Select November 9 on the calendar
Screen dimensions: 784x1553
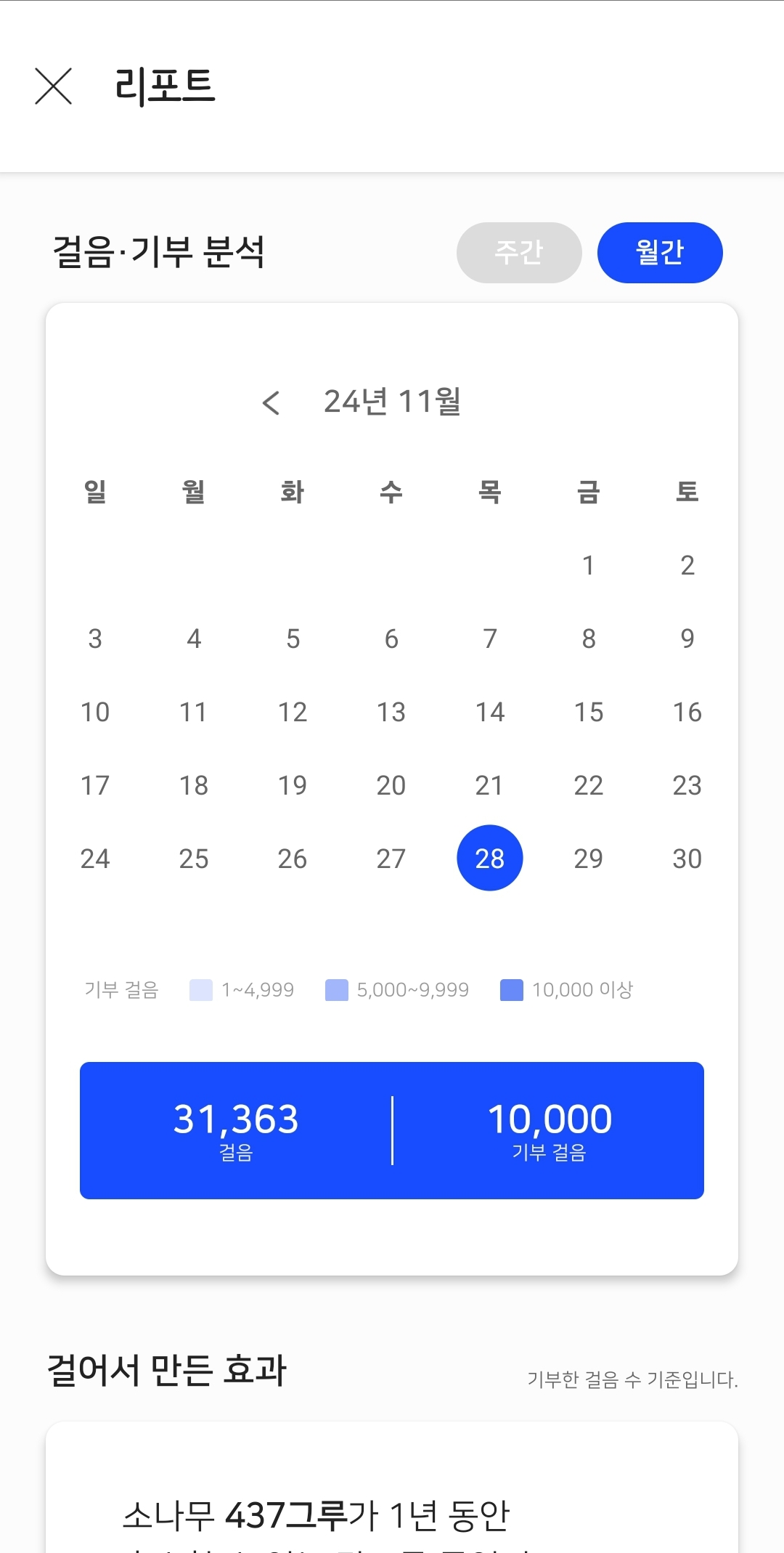(687, 638)
